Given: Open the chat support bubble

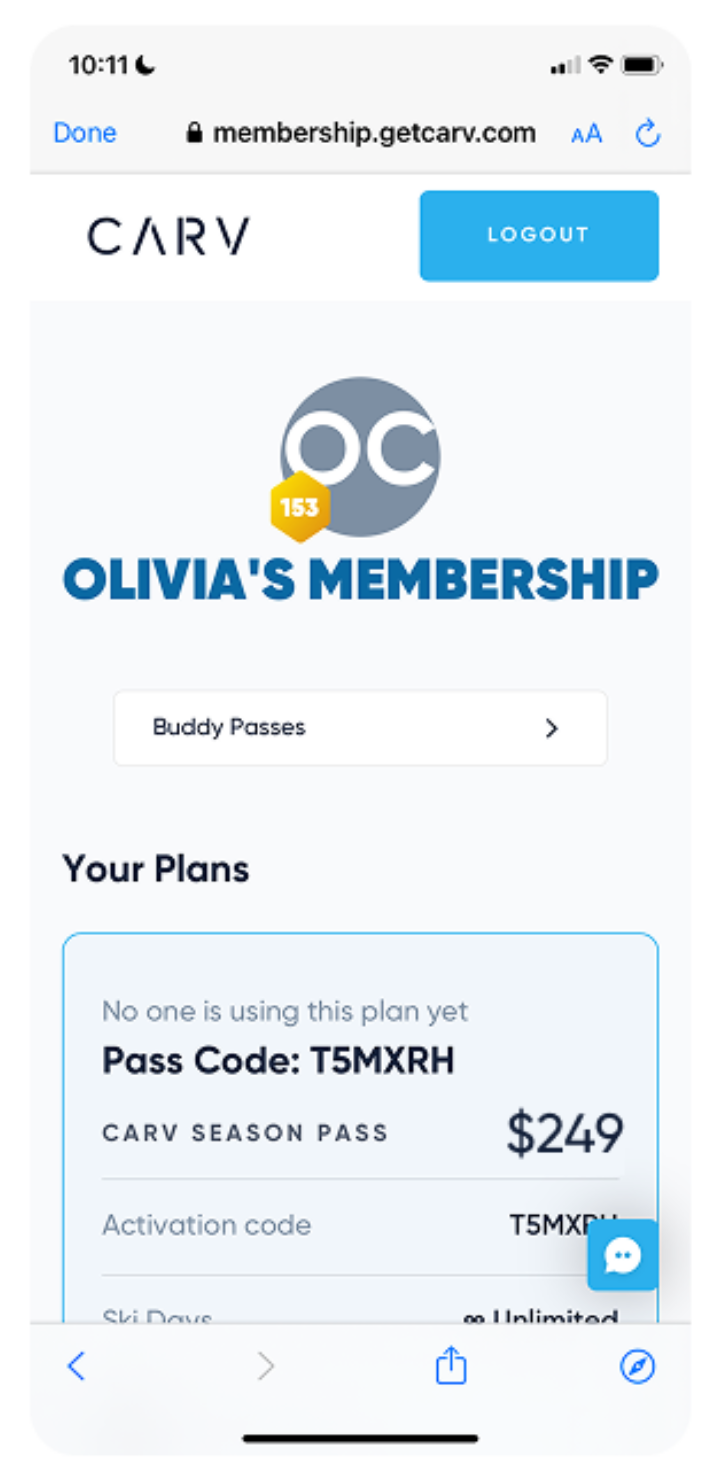Looking at the screenshot, I should pos(622,1256).
